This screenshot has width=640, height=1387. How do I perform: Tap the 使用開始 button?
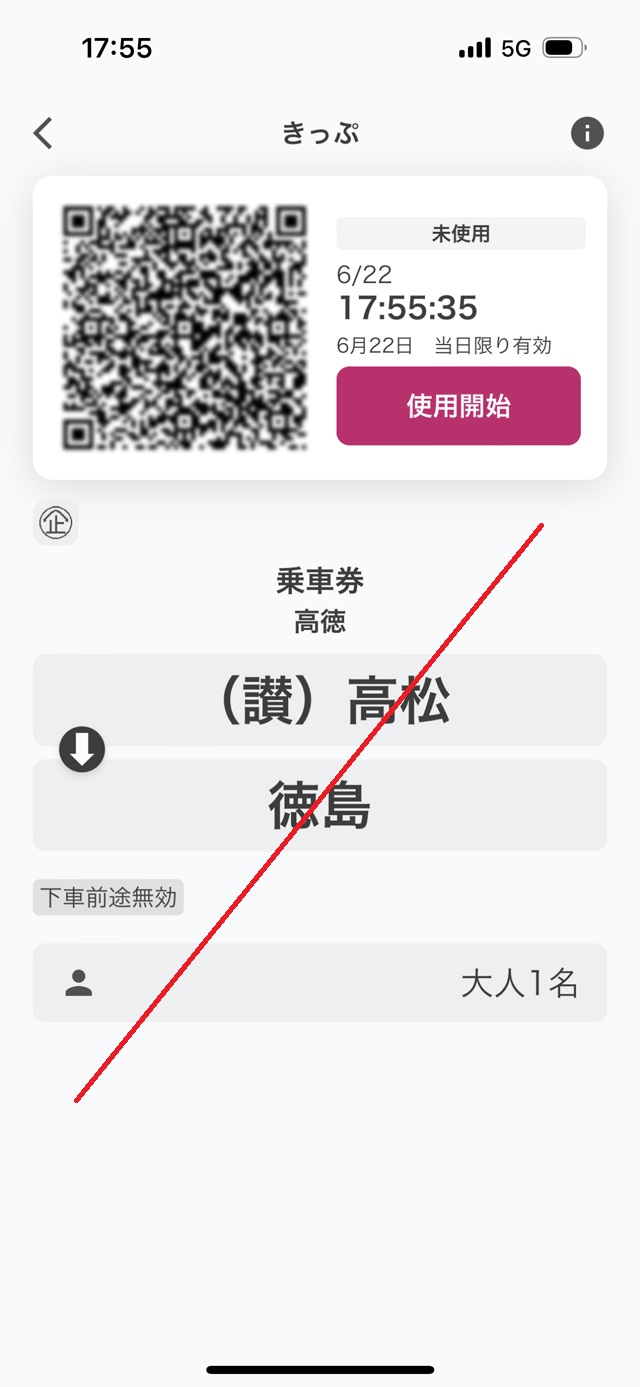tap(458, 406)
